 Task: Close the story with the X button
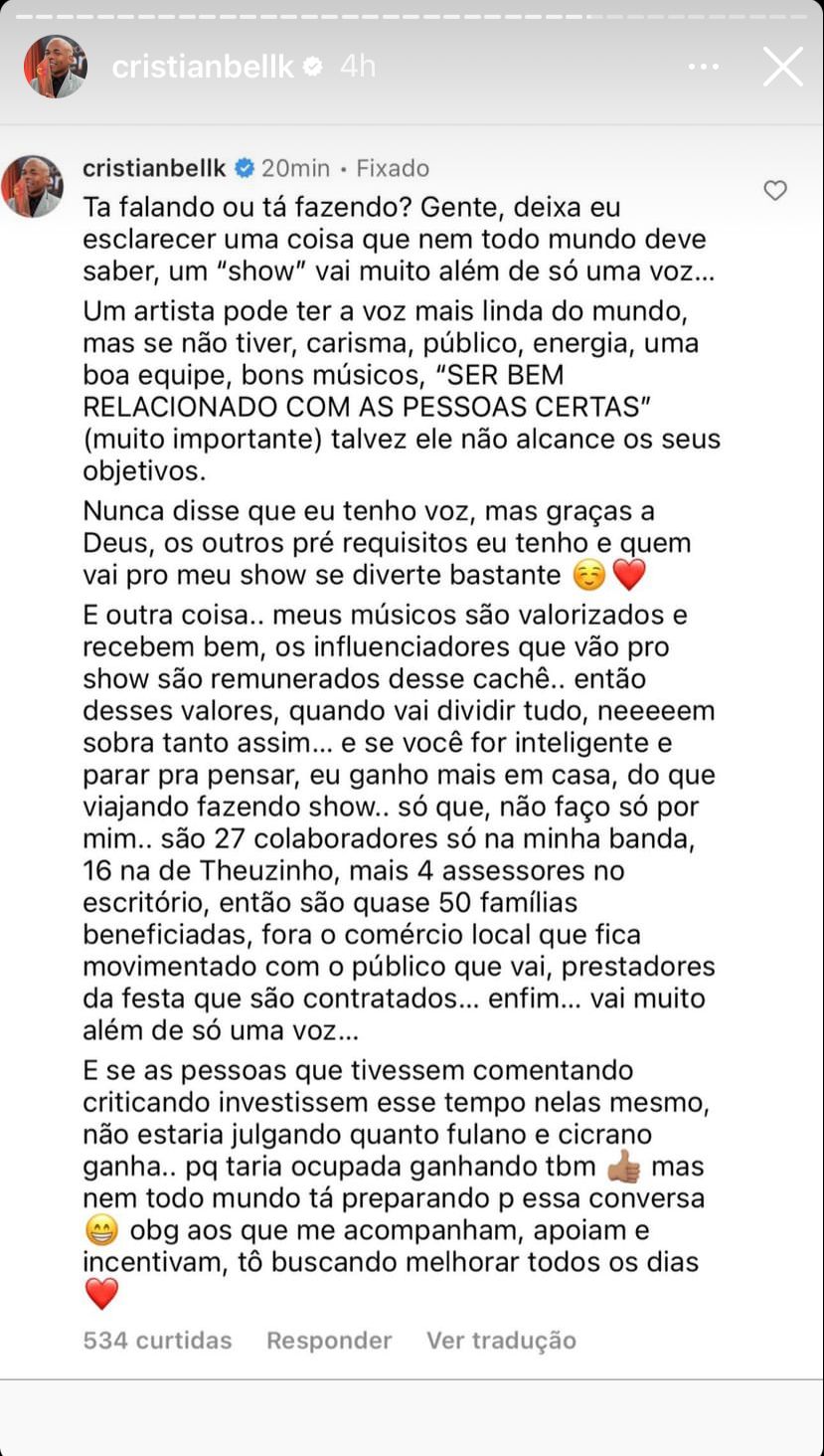tap(782, 67)
